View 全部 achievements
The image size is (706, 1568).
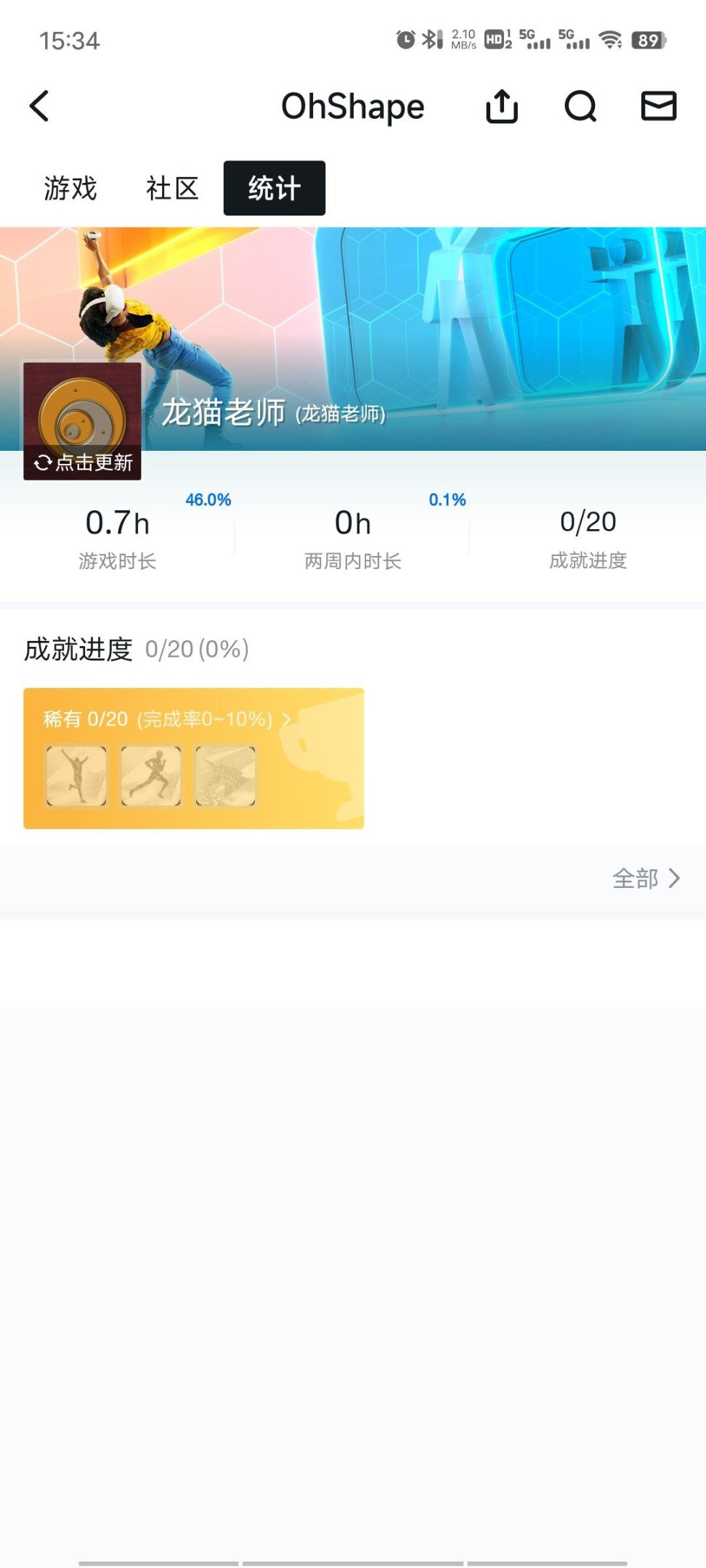point(646,878)
